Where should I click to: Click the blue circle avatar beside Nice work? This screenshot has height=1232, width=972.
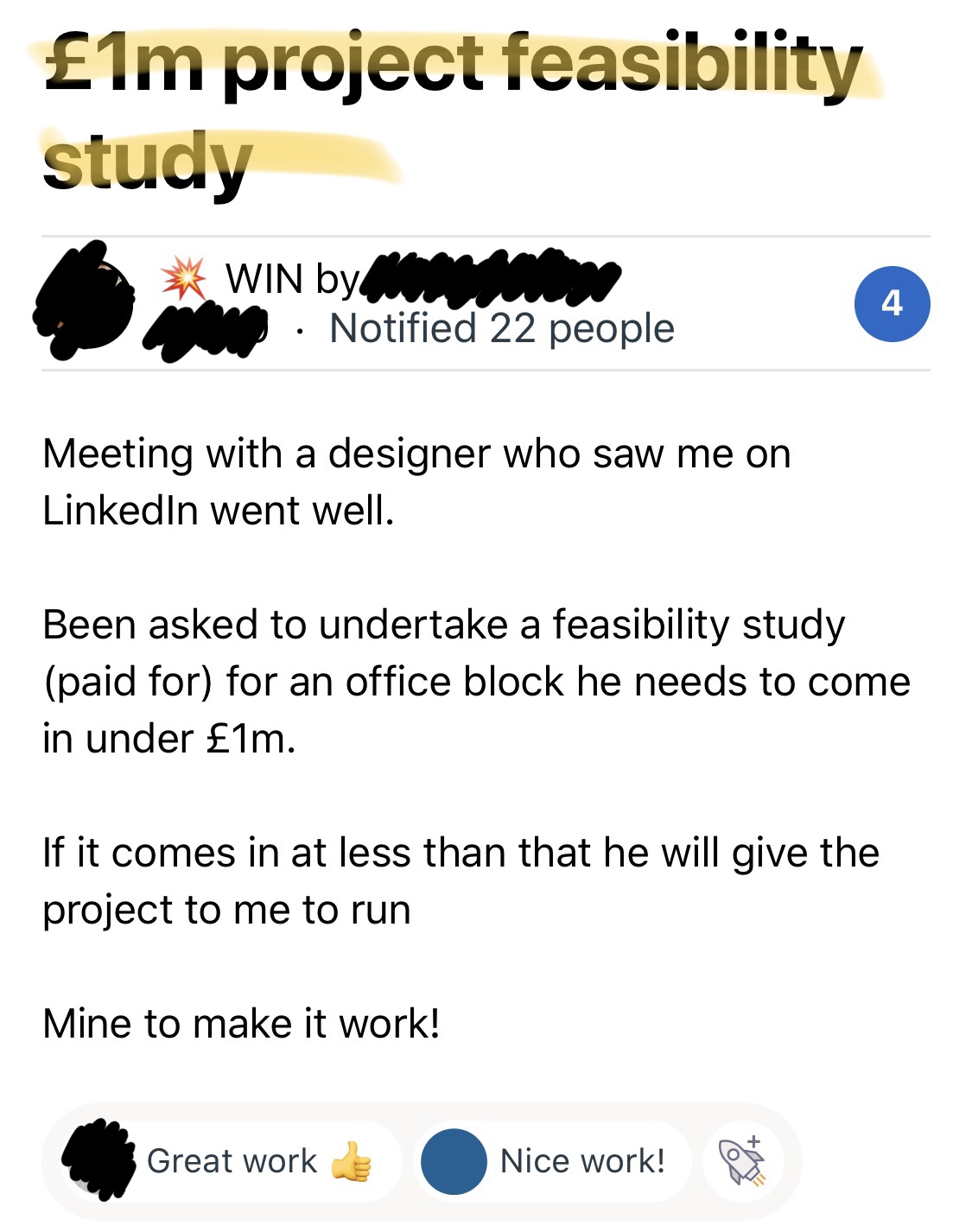453,1161
